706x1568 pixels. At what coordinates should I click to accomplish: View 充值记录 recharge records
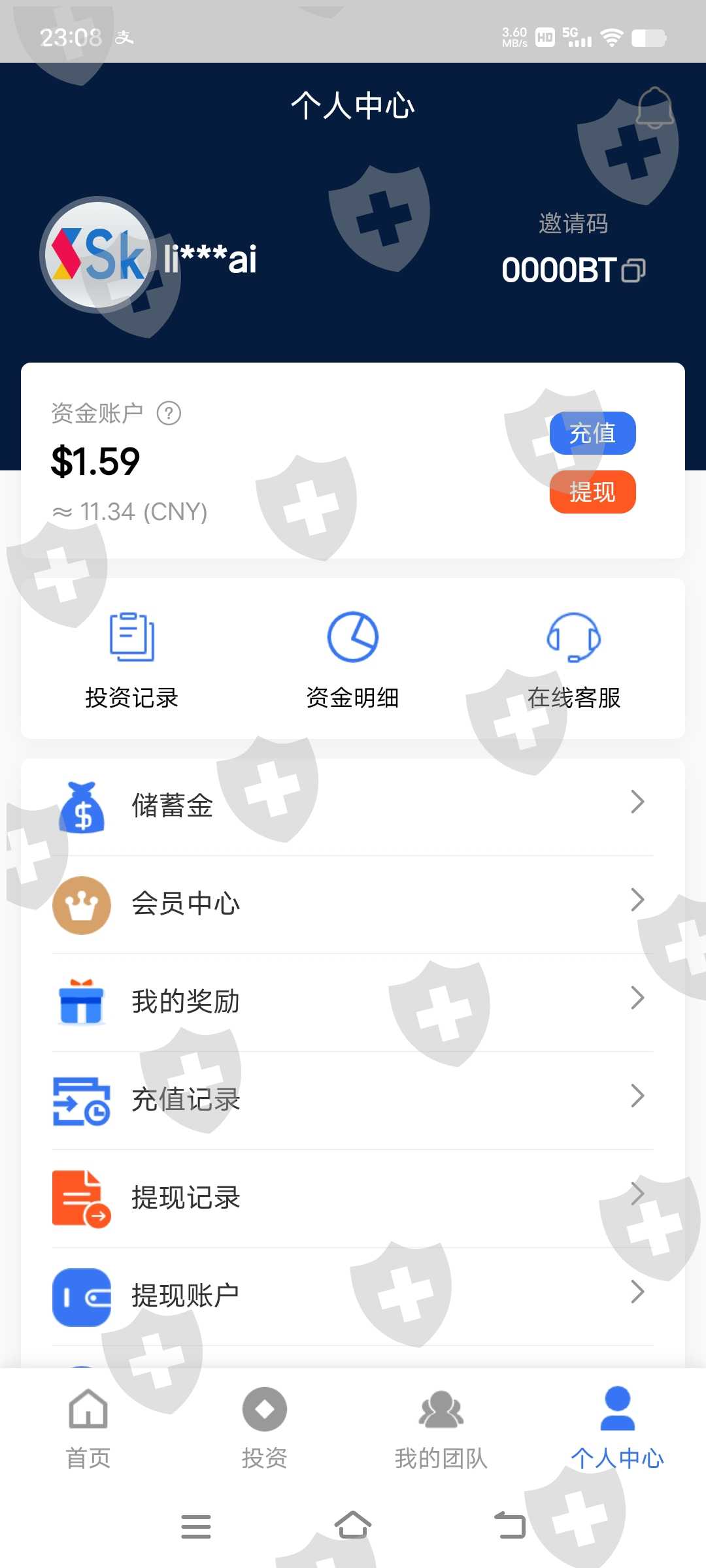[353, 1100]
